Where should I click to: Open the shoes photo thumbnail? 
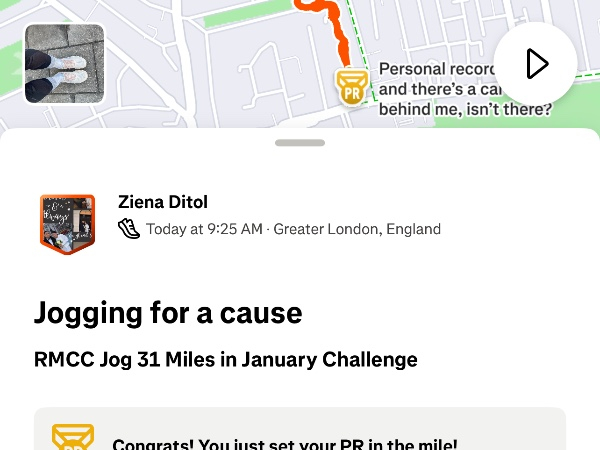pyautogui.click(x=64, y=63)
